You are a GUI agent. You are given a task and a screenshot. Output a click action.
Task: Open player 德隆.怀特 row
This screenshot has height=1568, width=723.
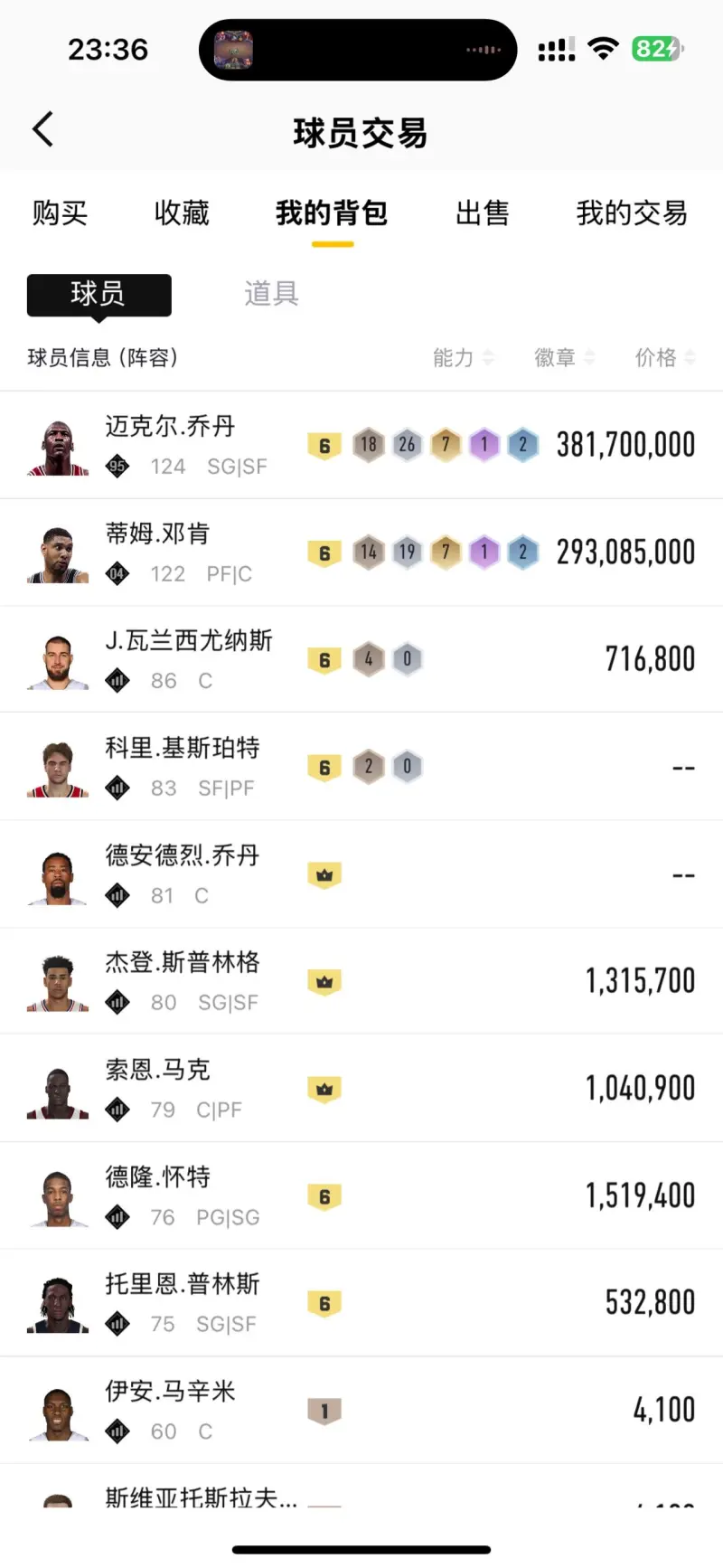point(361,1196)
